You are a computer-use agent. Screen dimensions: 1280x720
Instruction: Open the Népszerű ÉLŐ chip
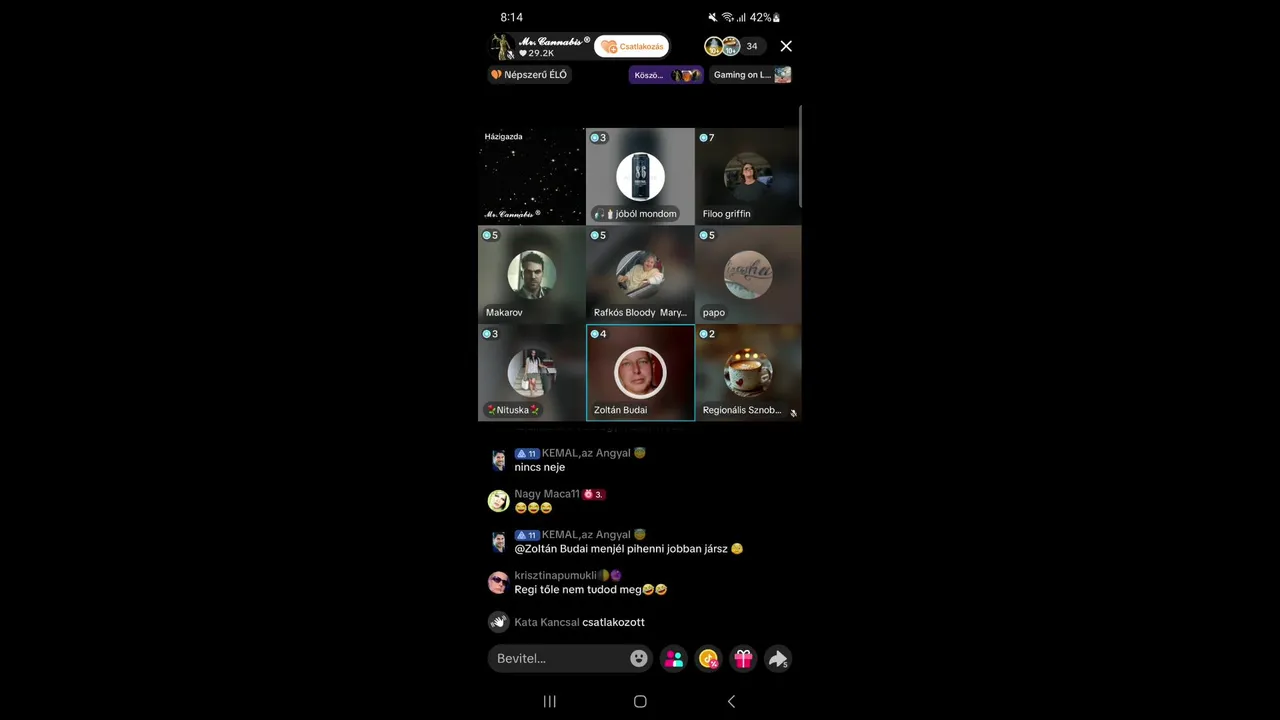(529, 75)
